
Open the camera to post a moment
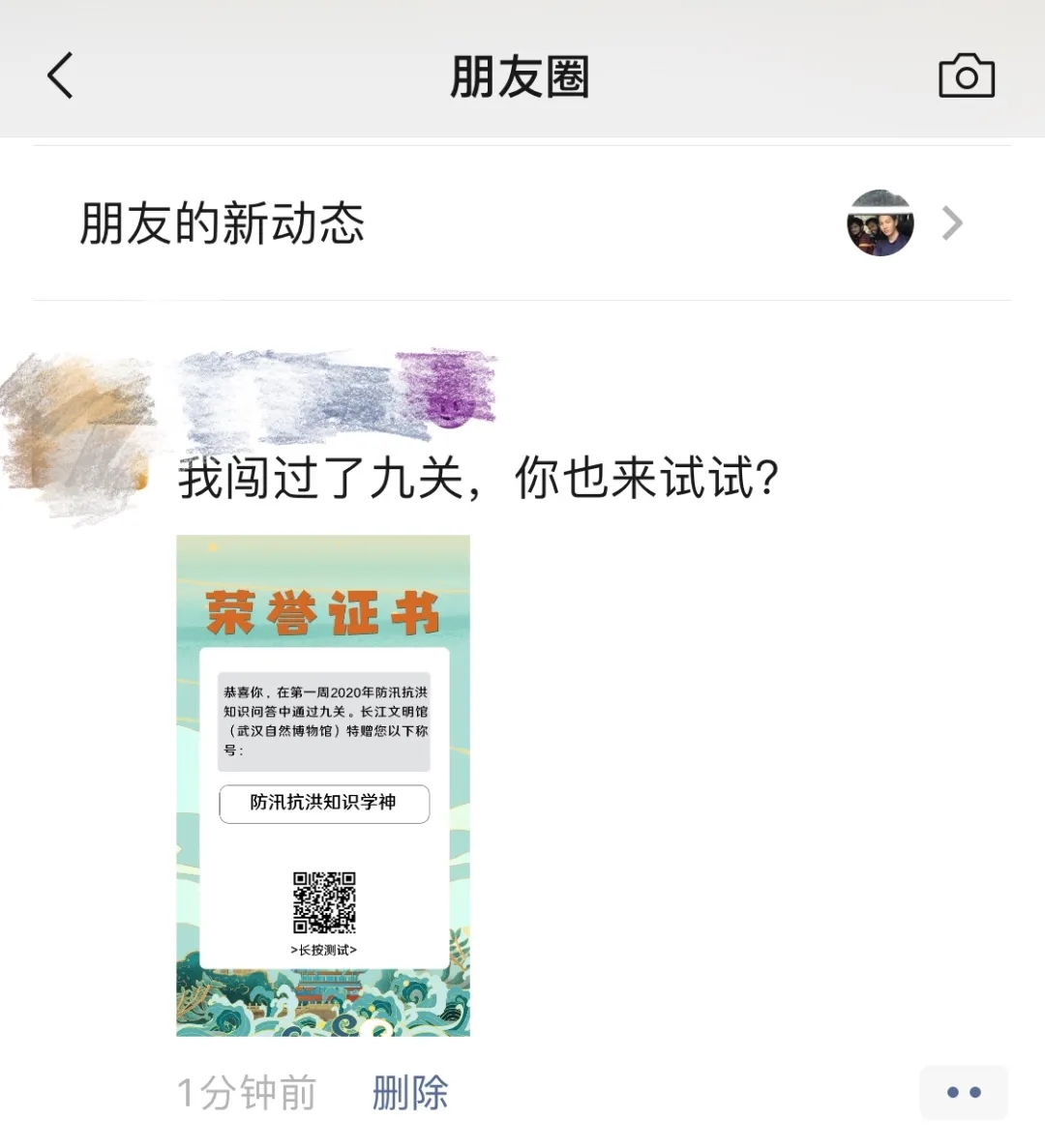pos(966,76)
